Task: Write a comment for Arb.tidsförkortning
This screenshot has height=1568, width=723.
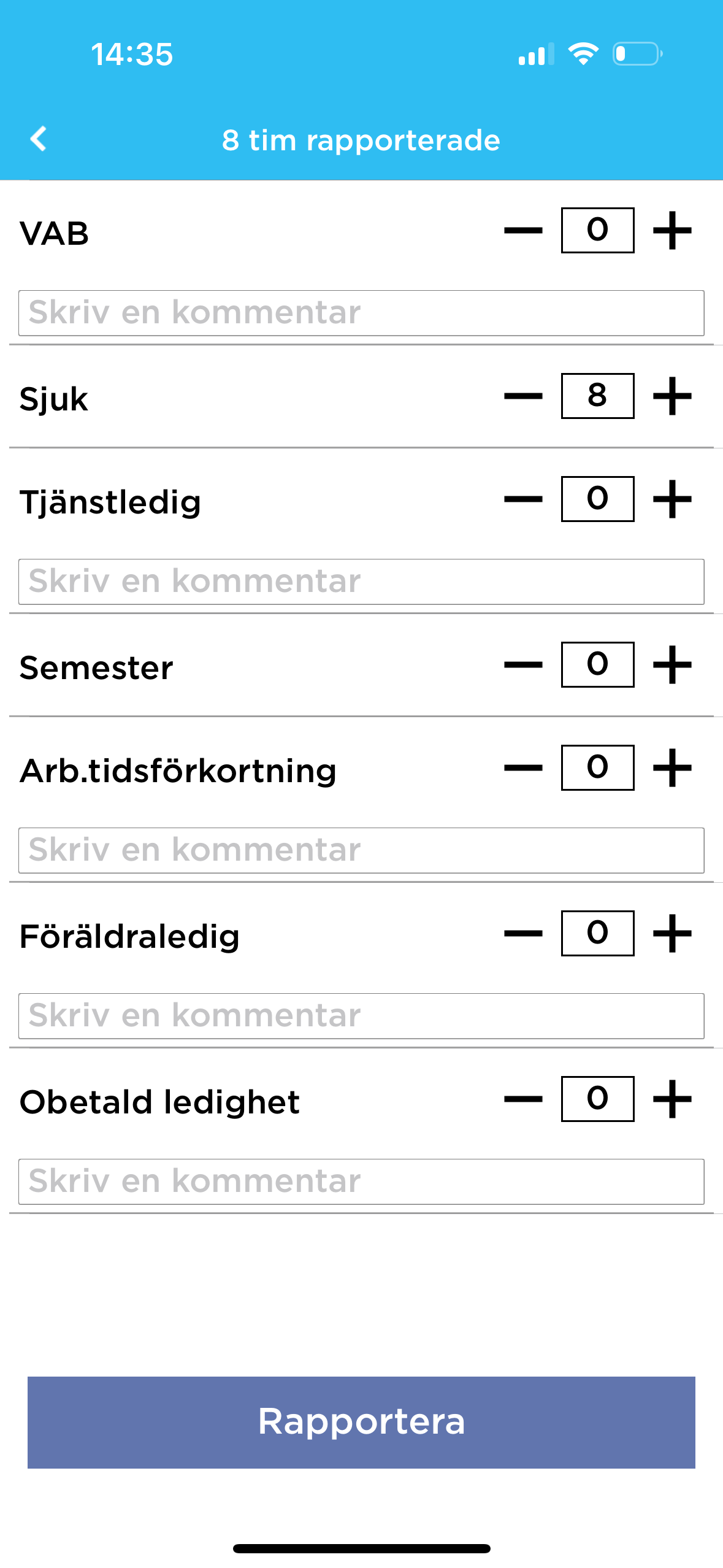Action: pyautogui.click(x=361, y=850)
